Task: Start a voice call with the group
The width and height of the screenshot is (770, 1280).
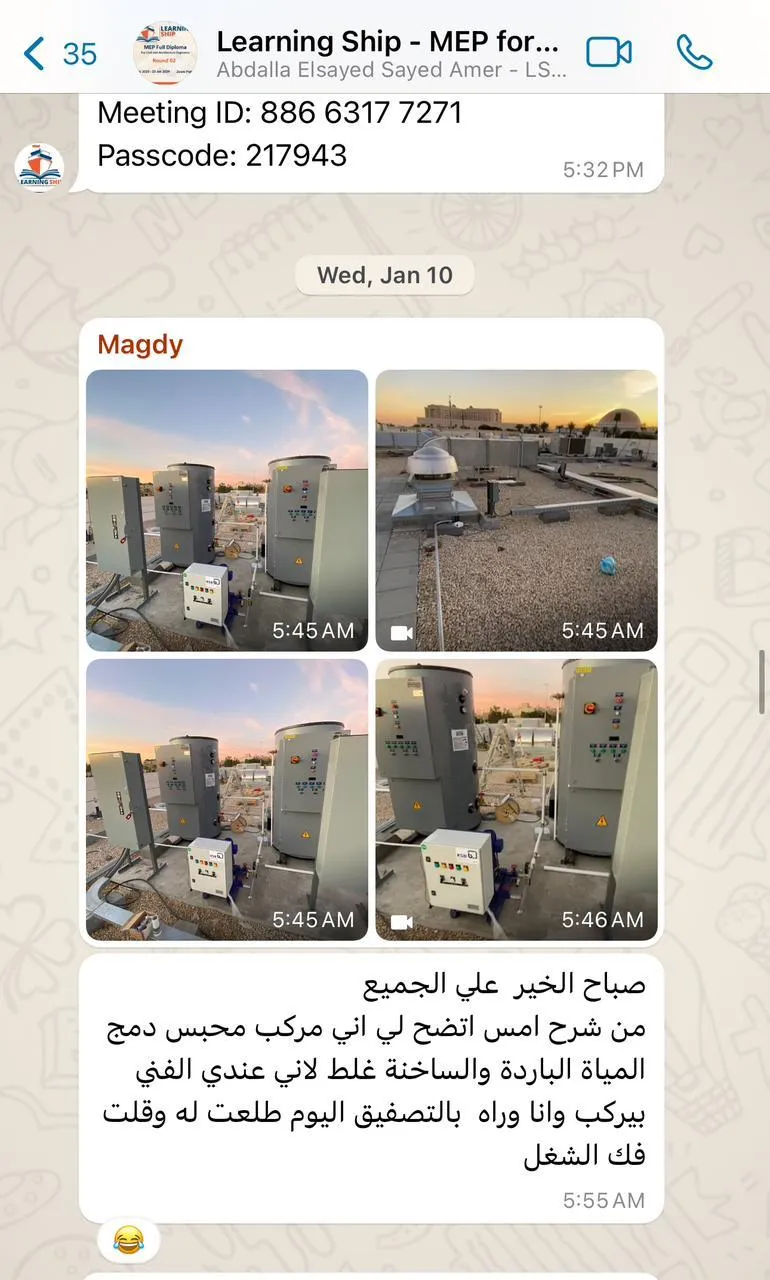Action: click(694, 52)
